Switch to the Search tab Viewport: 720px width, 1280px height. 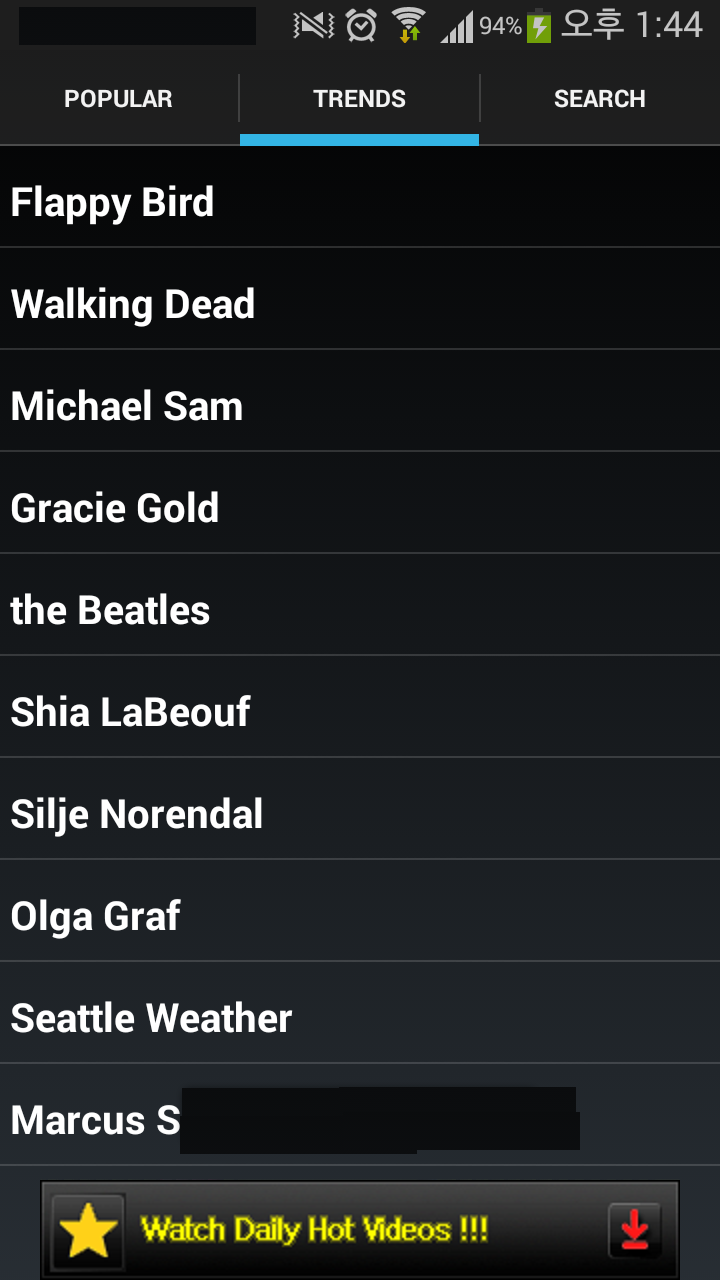[599, 99]
